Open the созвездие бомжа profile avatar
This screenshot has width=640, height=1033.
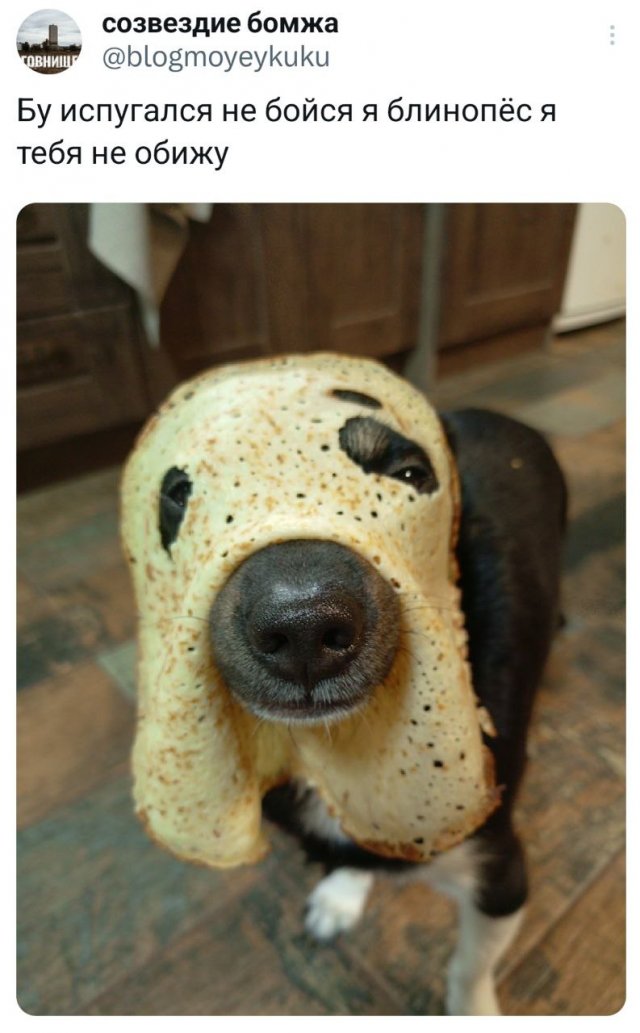49,42
